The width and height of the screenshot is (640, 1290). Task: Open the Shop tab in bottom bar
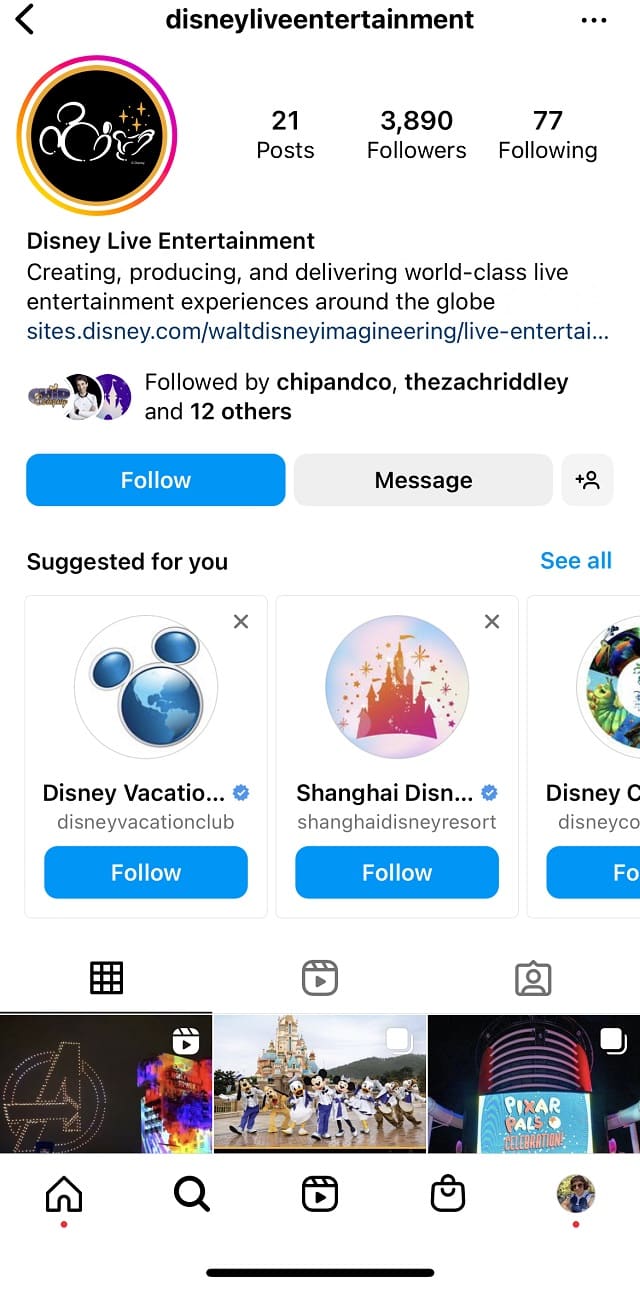(x=448, y=1193)
